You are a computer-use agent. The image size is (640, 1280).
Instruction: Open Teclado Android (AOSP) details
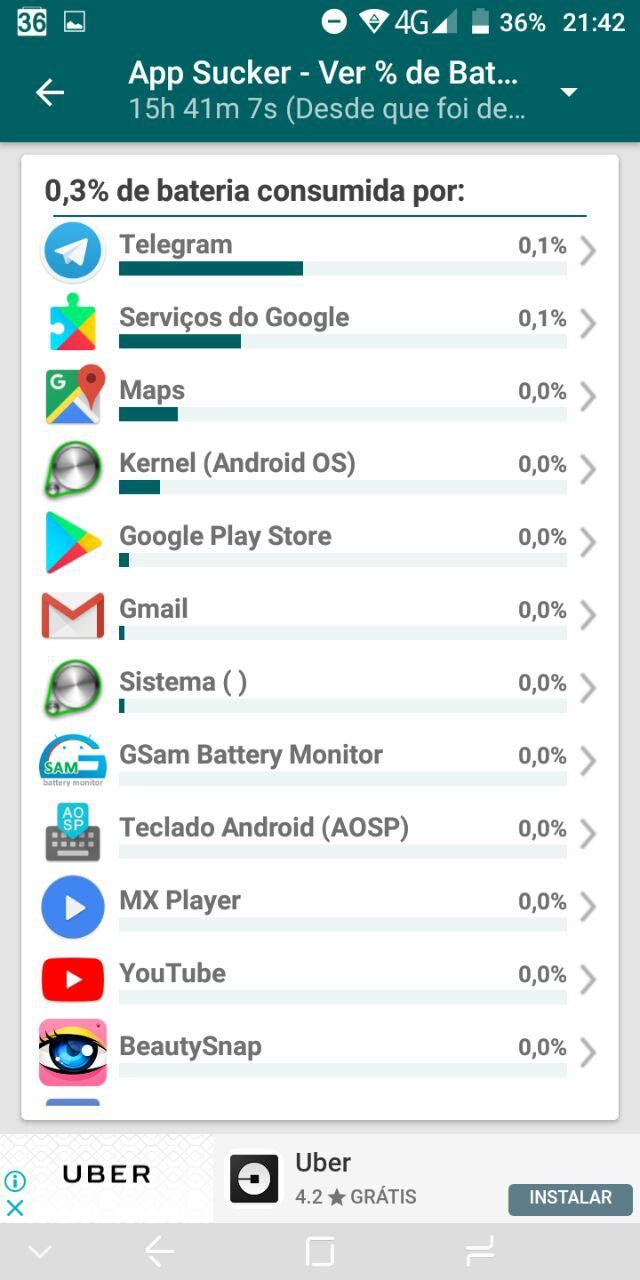(x=320, y=835)
